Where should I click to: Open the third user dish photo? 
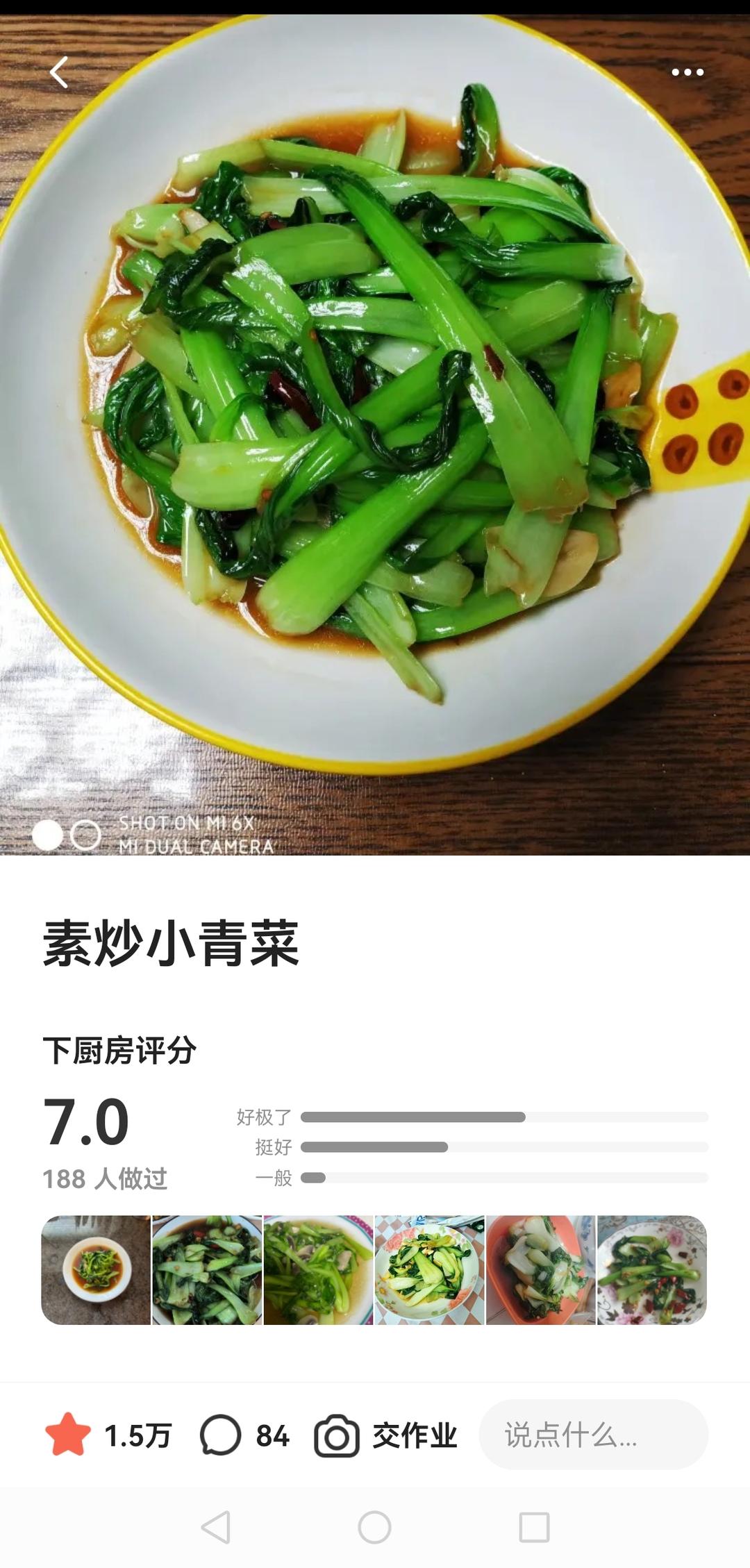(318, 1269)
